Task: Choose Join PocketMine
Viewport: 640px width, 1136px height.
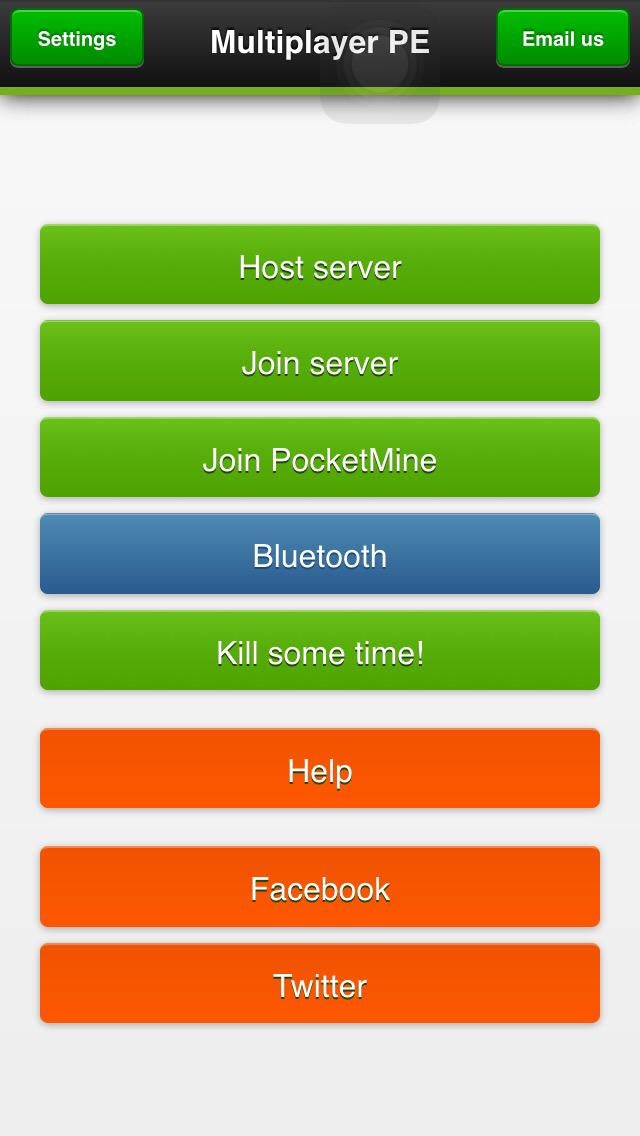Action: [320, 458]
